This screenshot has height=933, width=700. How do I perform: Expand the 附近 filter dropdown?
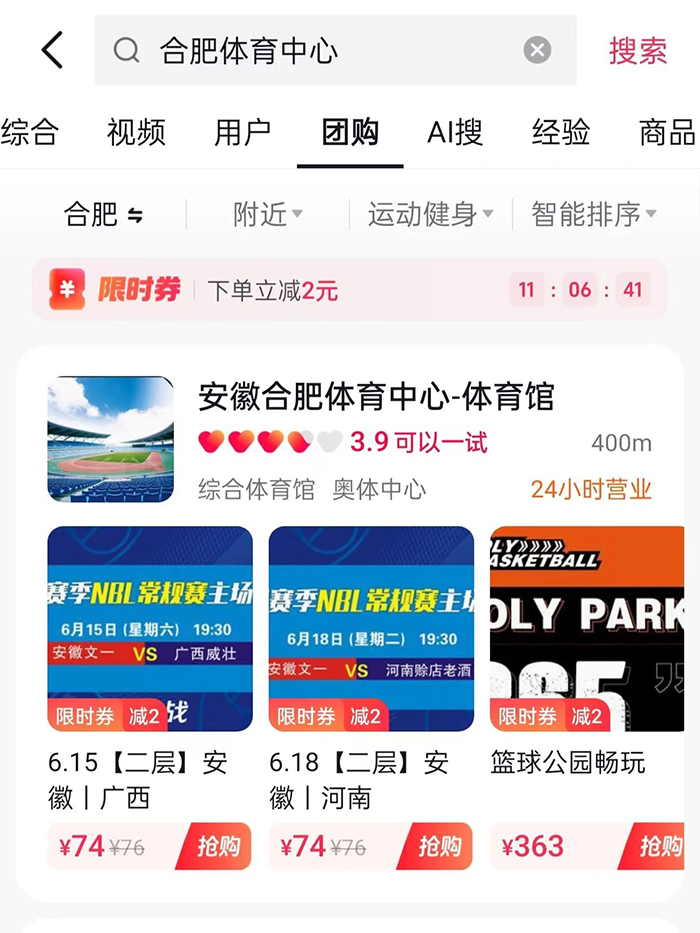(x=267, y=214)
